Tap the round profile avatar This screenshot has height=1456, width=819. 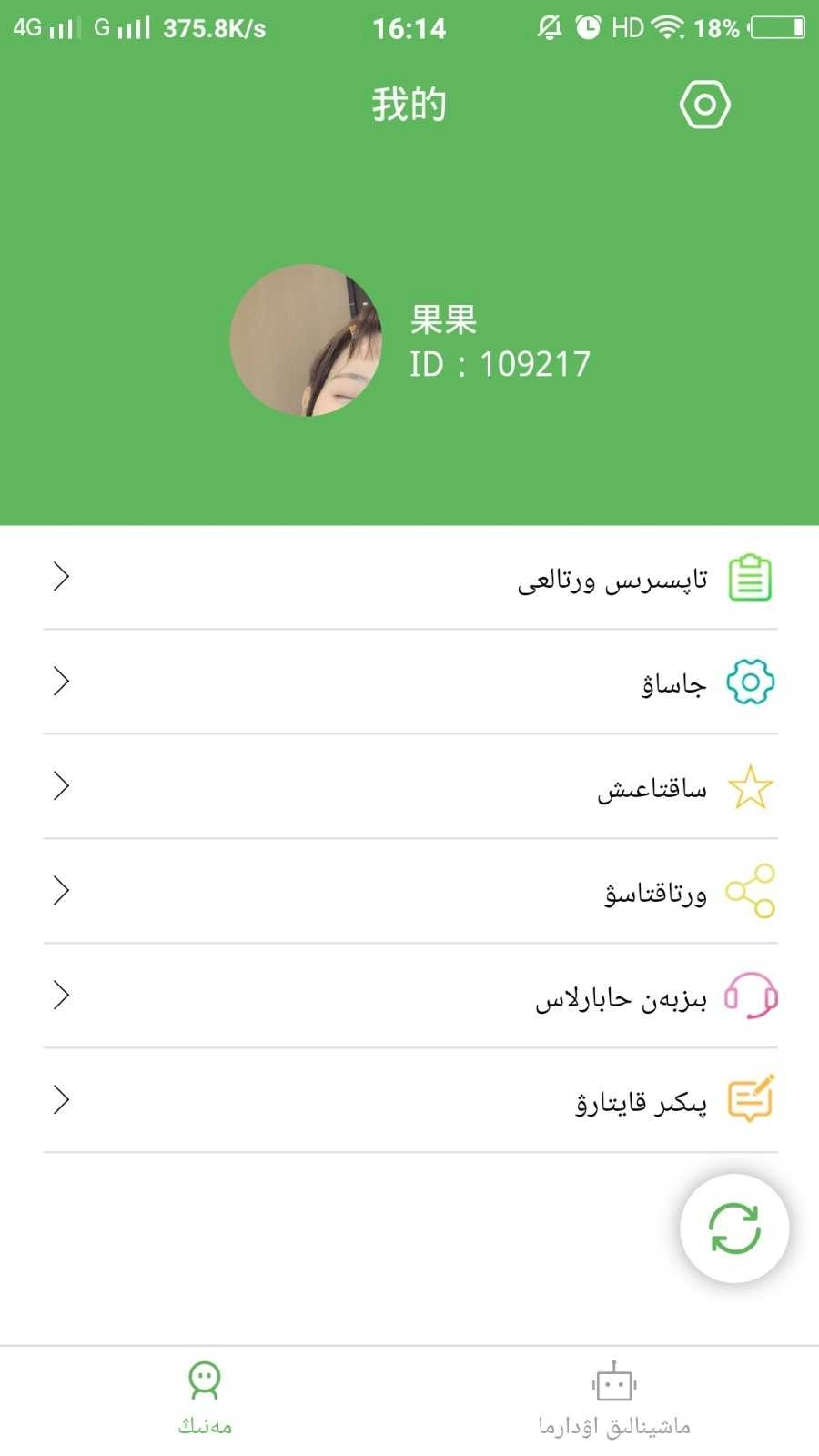(307, 340)
